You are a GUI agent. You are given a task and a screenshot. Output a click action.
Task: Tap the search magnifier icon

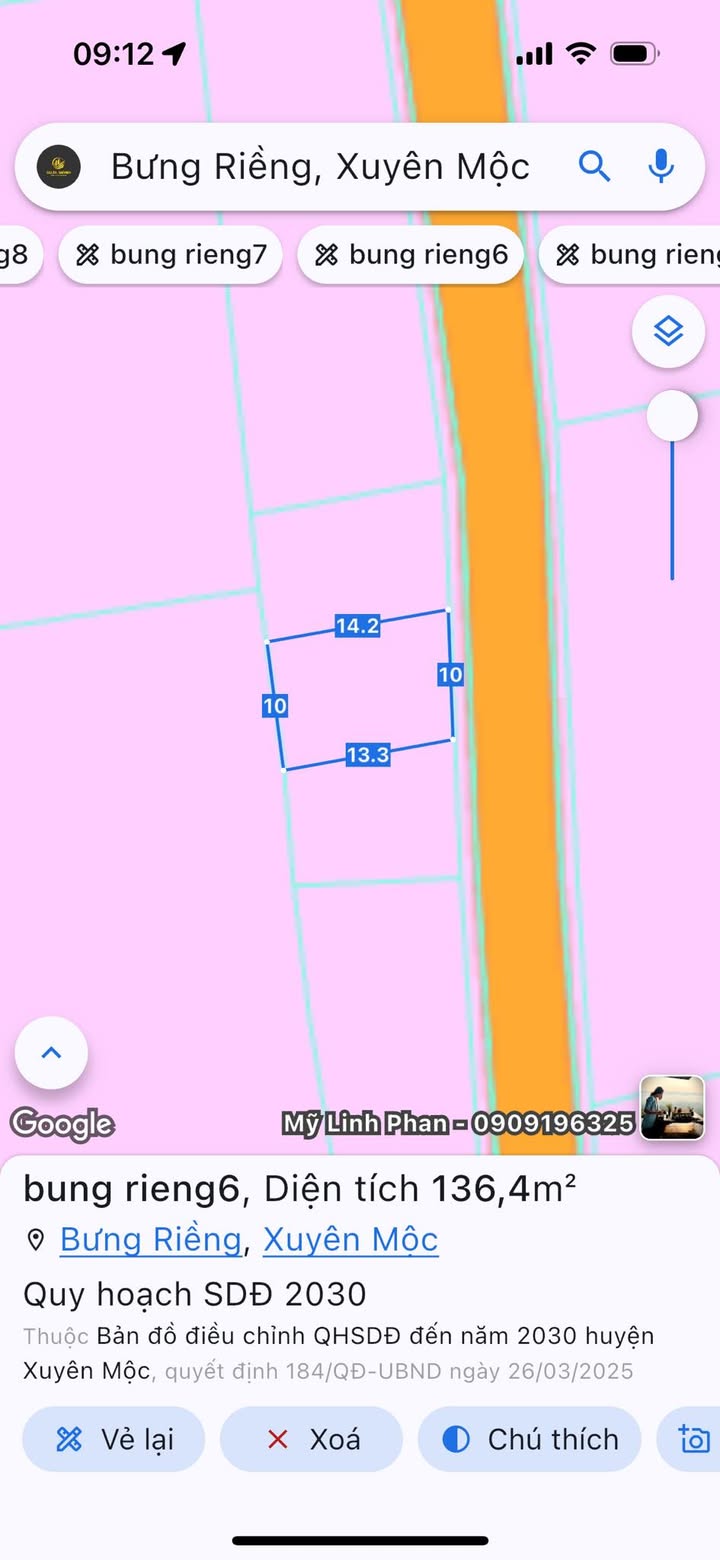594,166
